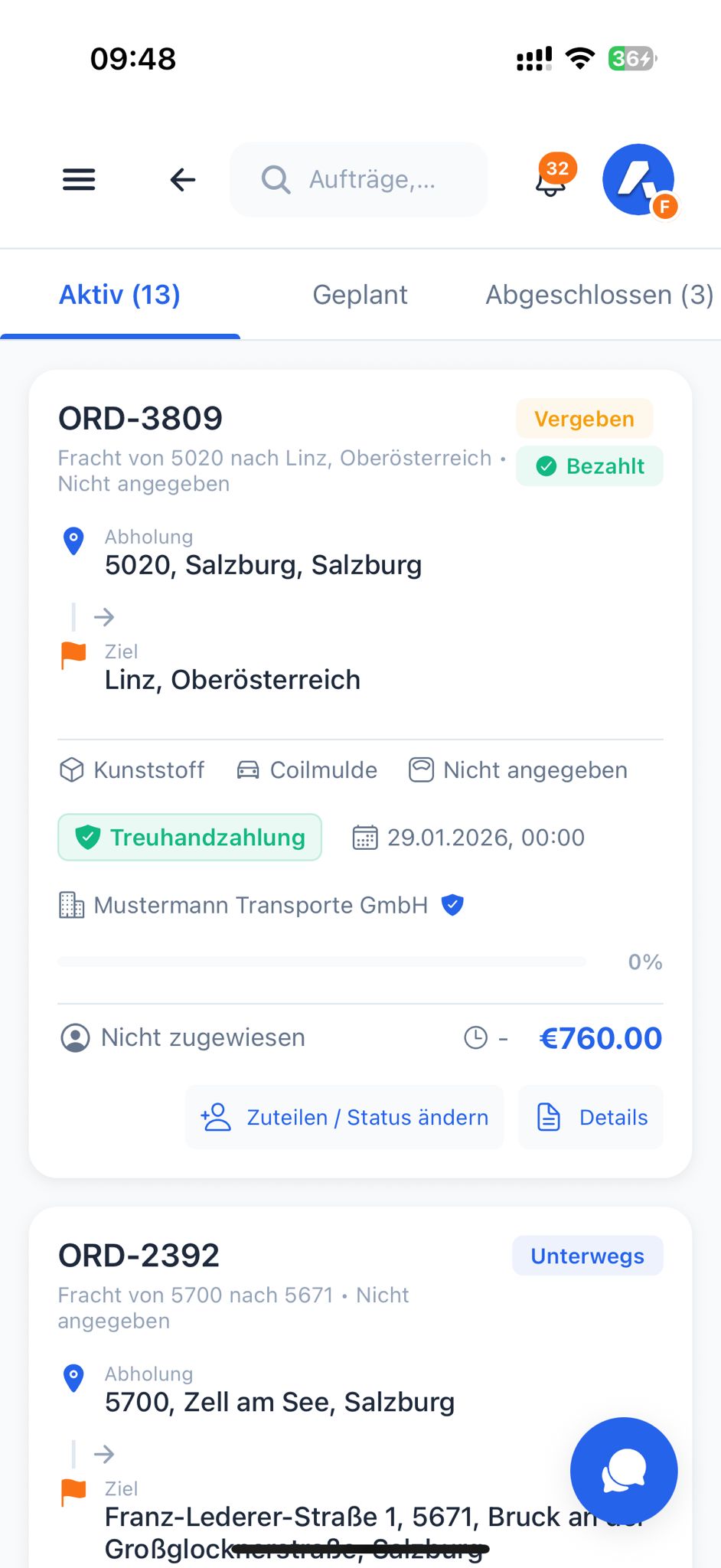This screenshot has width=721, height=1568.
Task: Go back with the arrow icon
Action: (x=183, y=180)
